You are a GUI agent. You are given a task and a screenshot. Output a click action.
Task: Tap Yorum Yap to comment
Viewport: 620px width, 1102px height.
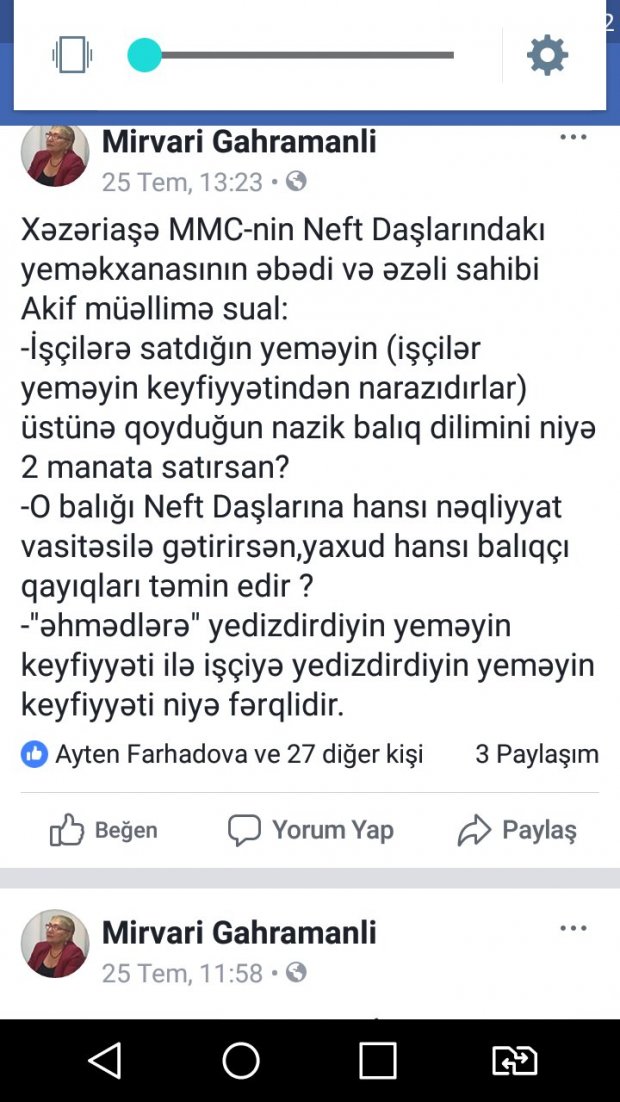click(x=311, y=830)
